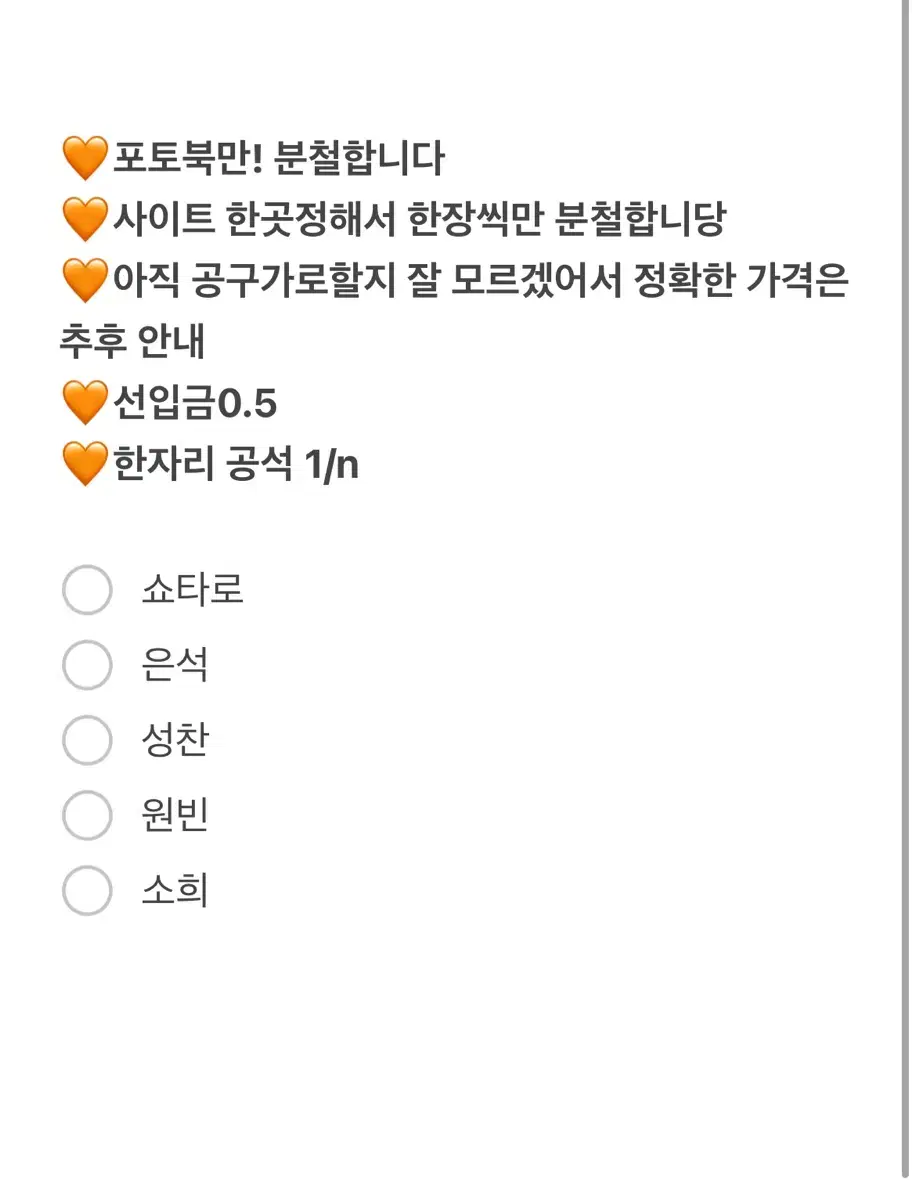916x1200 pixels.
Task: Click the heart emoji beside 한자리 공석 1/n
Action: pyautogui.click(x=85, y=462)
